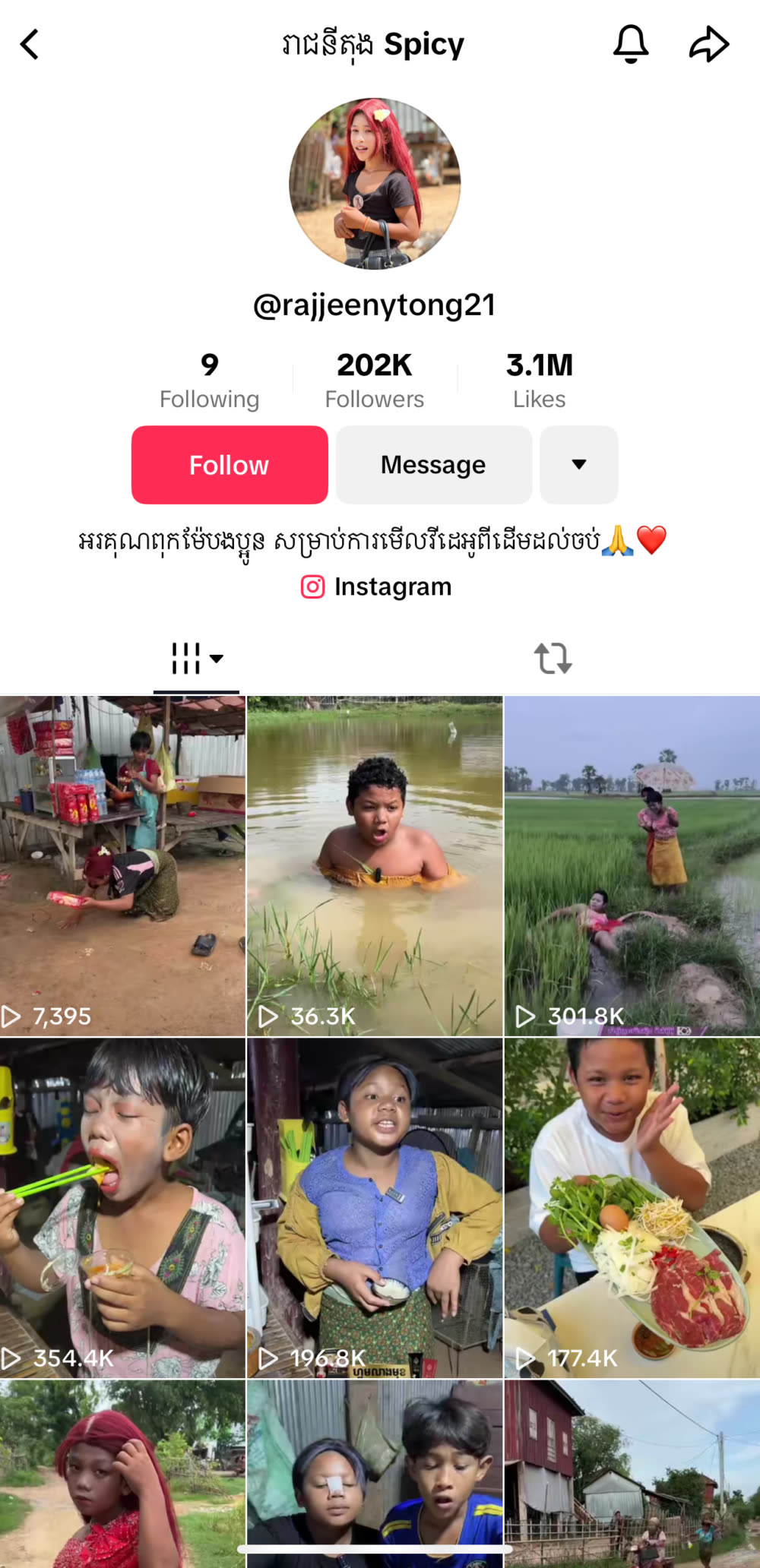Play the video with 177.4K views
This screenshot has height=1568, width=760.
coord(632,1208)
